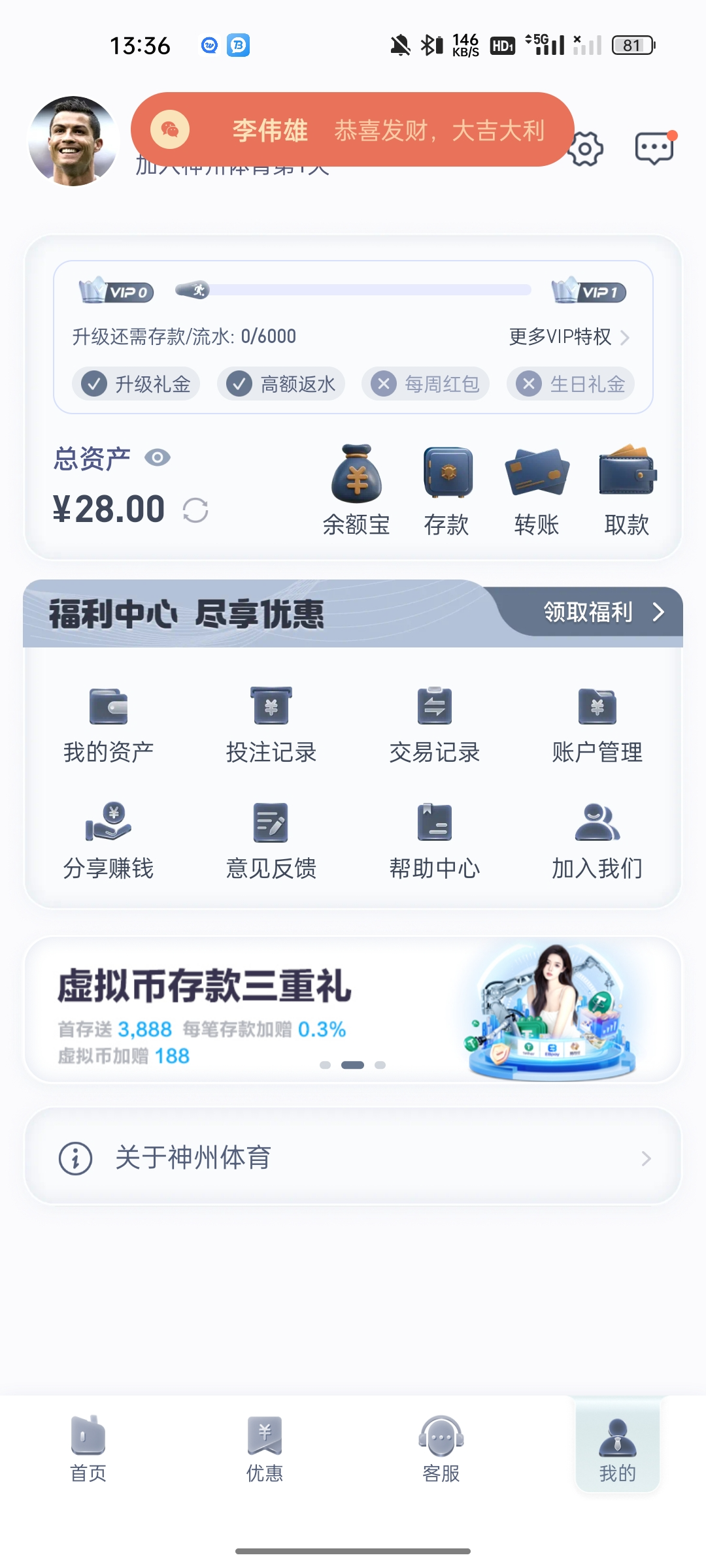Open 转账 transfer
Viewport: 706px width, 1568px height.
click(x=537, y=490)
